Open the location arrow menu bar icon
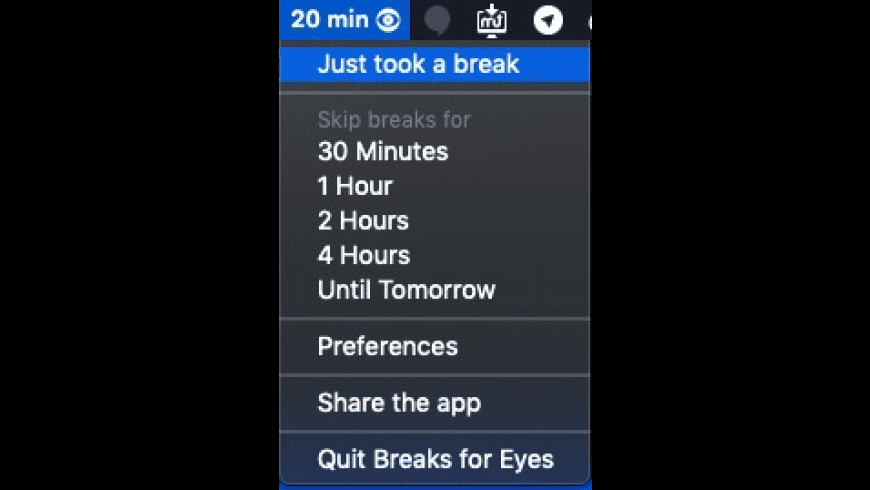This screenshot has width=870, height=490. tap(548, 19)
